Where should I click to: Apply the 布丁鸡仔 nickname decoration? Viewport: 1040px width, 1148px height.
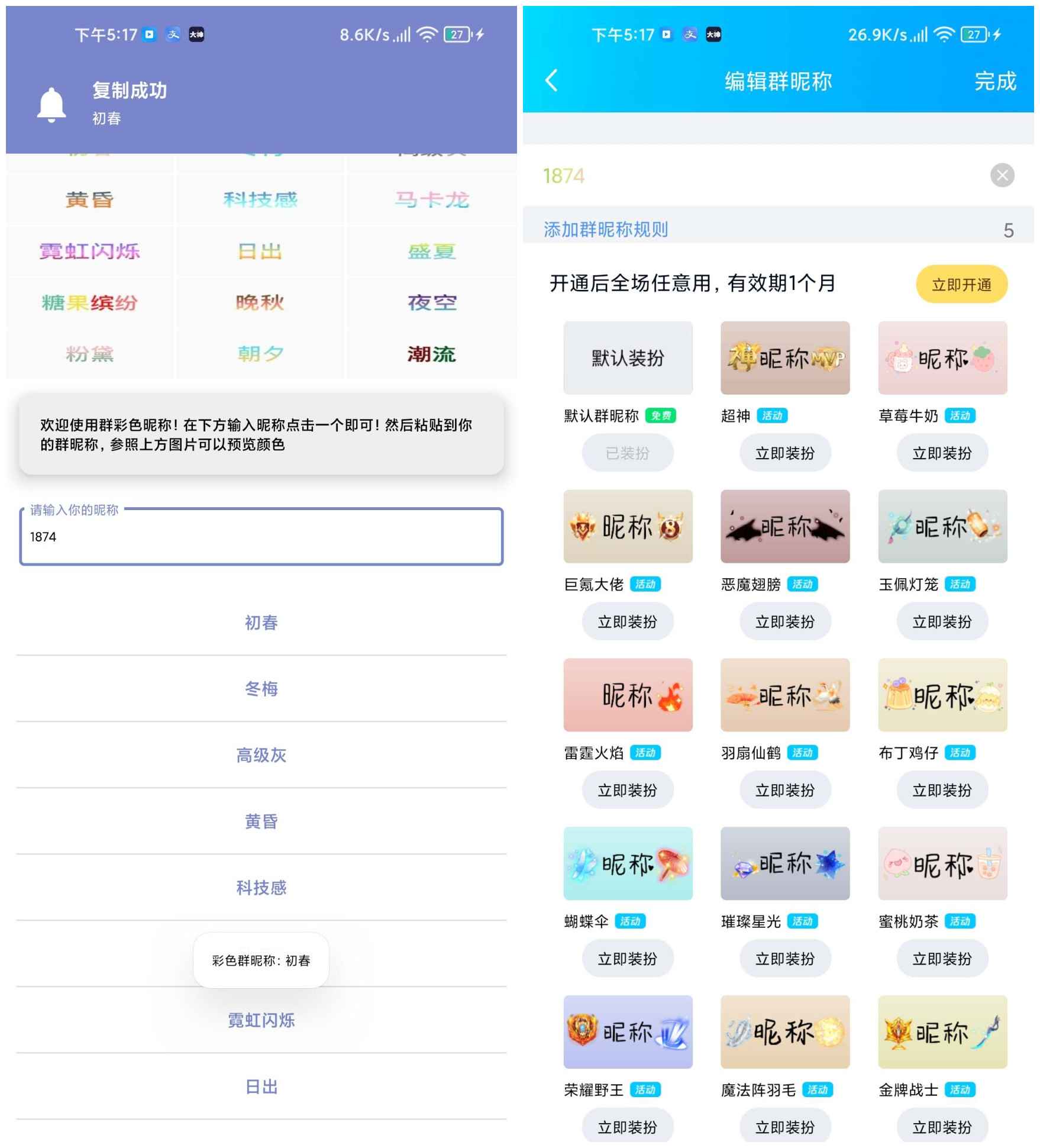coord(942,790)
